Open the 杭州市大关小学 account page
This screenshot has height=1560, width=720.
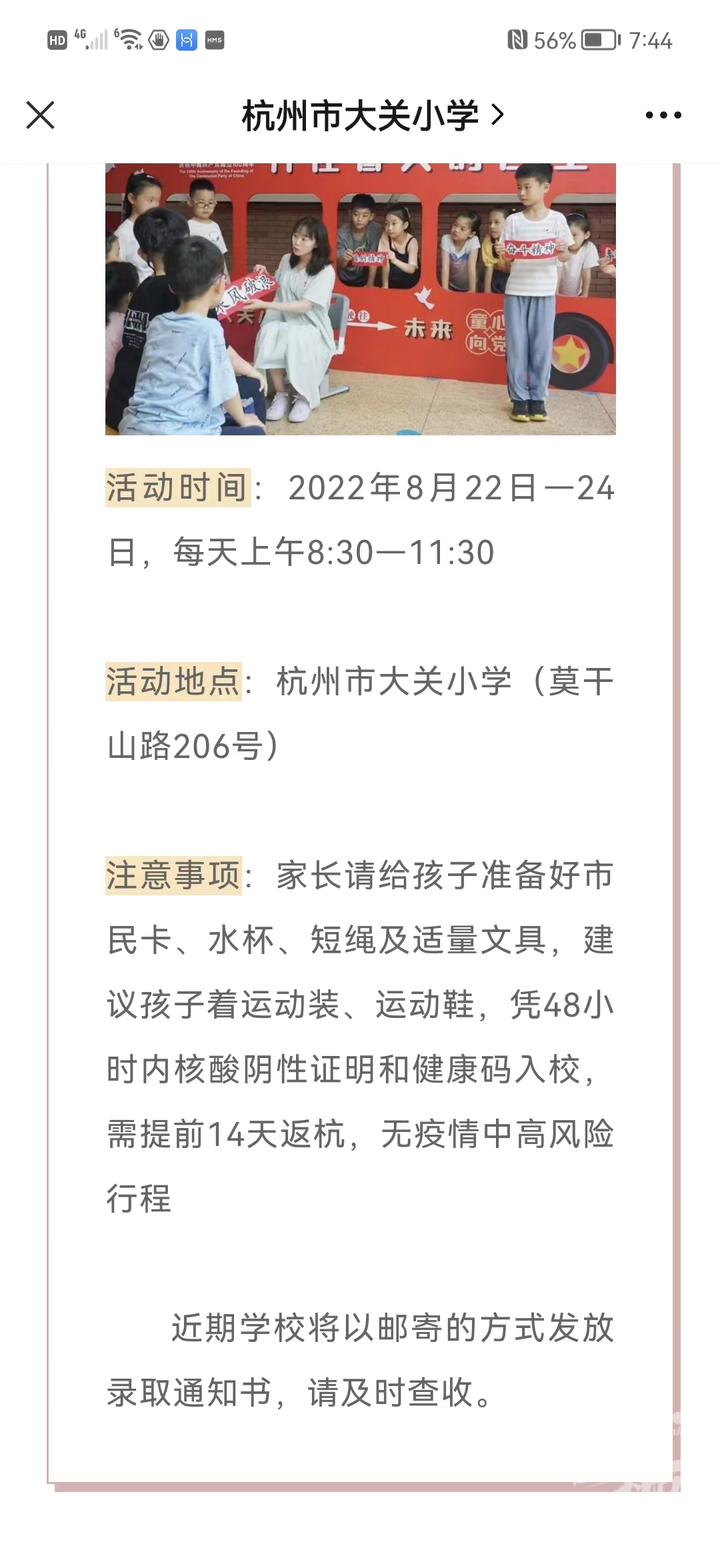pyautogui.click(x=372, y=116)
